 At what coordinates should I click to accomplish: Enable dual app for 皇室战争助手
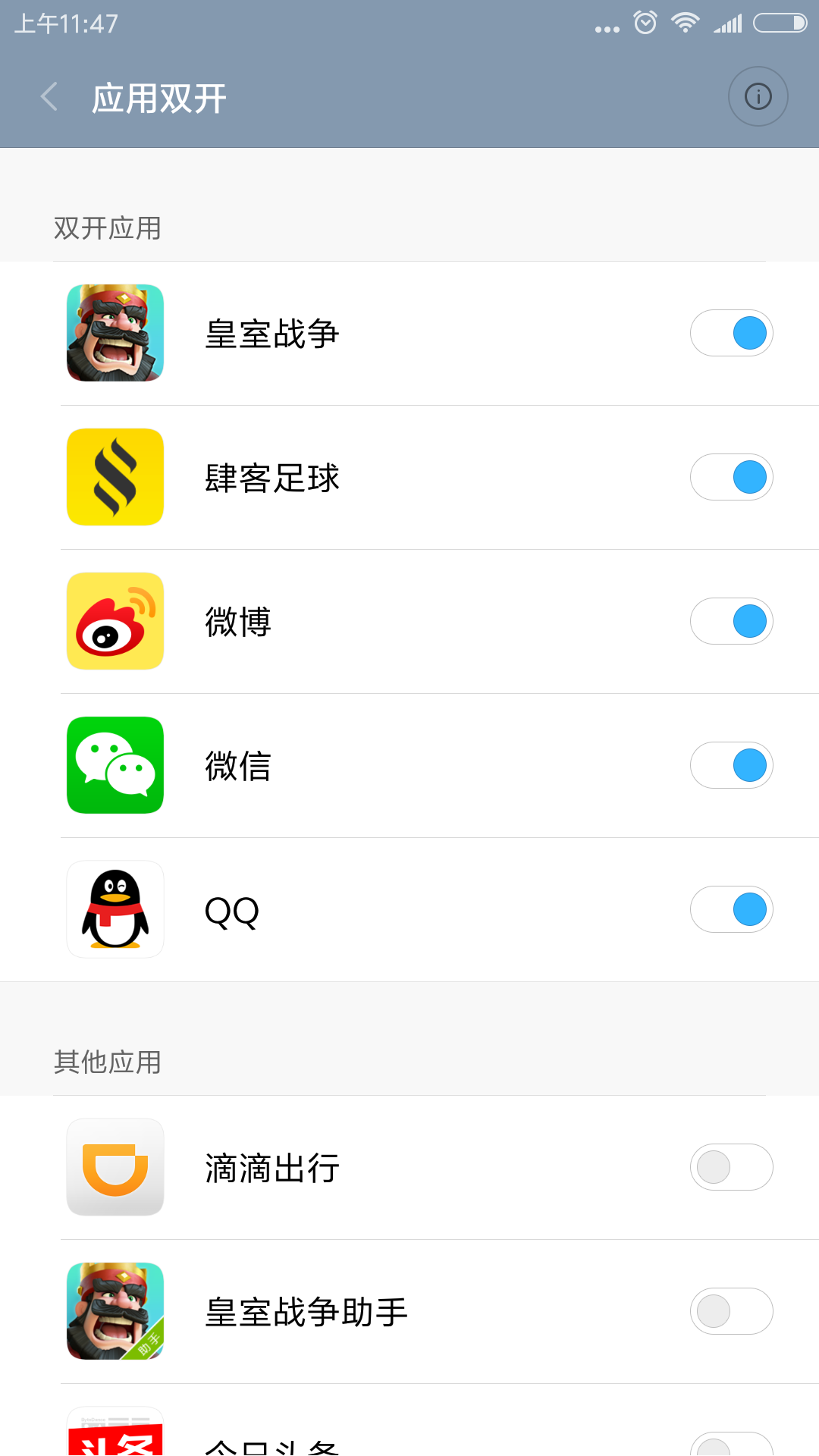731,1310
